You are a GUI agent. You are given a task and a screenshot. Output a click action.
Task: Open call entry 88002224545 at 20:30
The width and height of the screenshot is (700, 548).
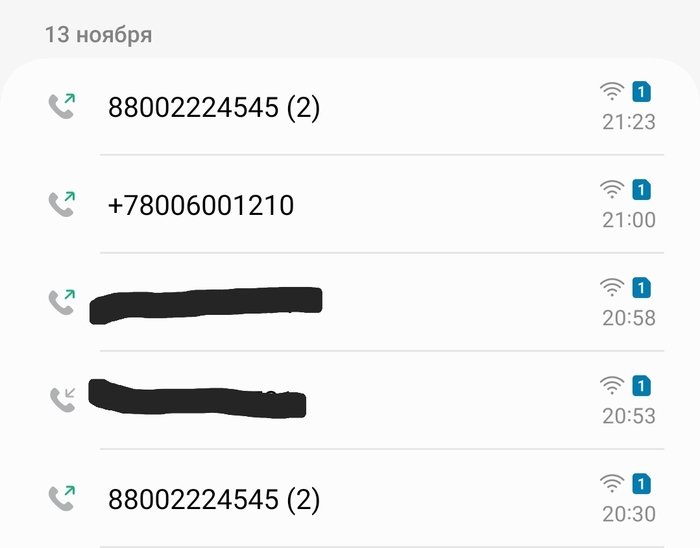pos(214,498)
